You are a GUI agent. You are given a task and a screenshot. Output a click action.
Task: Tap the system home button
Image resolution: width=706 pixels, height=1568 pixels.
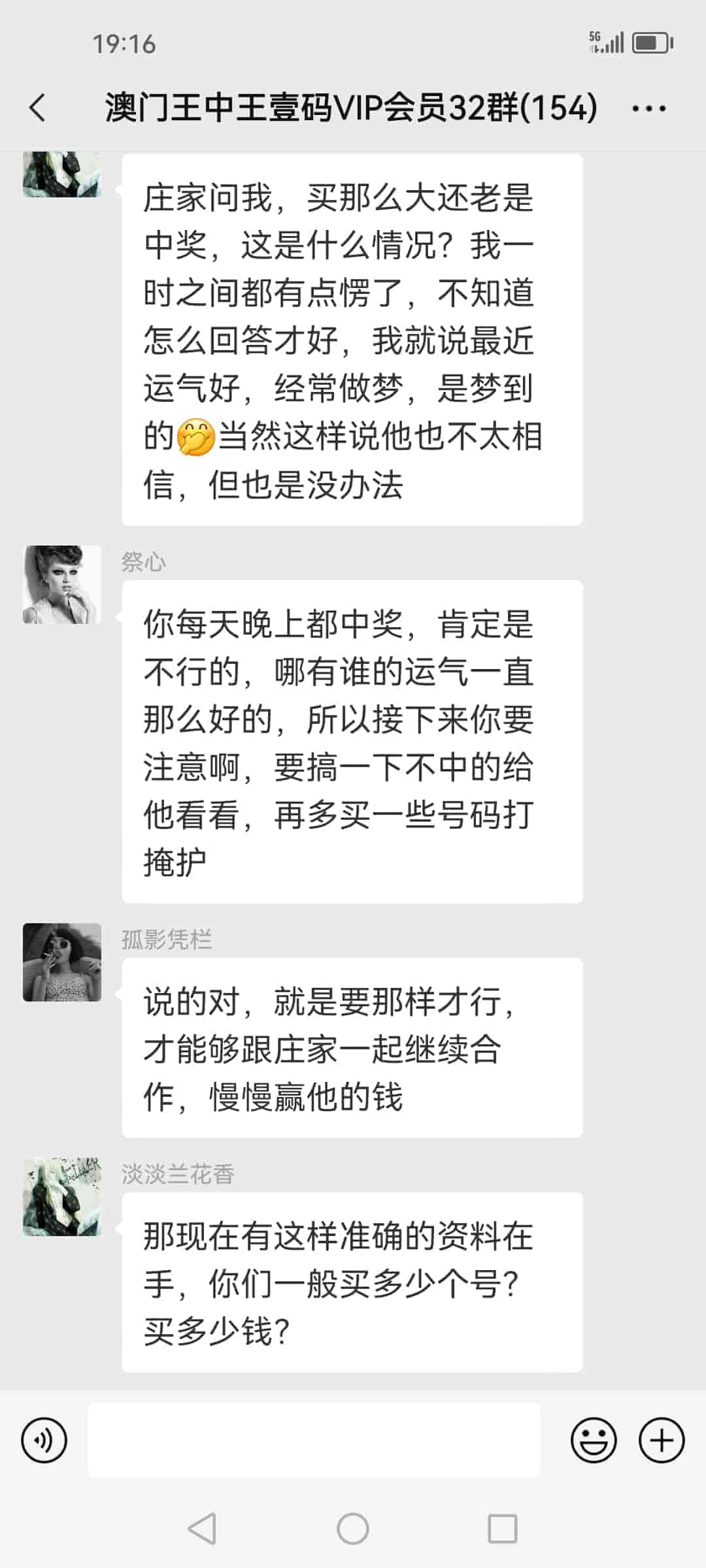coord(353,1529)
